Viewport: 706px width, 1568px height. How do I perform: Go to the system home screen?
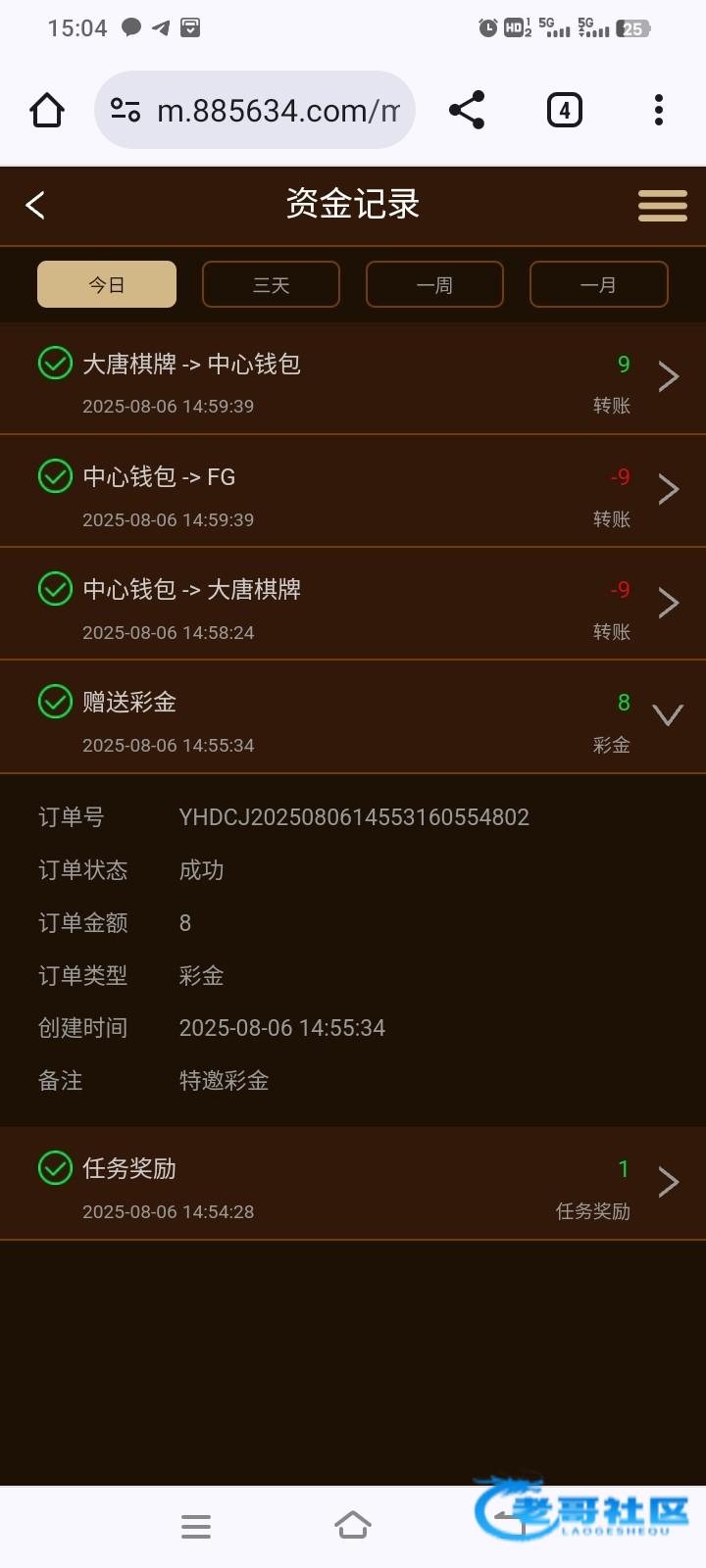(353, 1526)
